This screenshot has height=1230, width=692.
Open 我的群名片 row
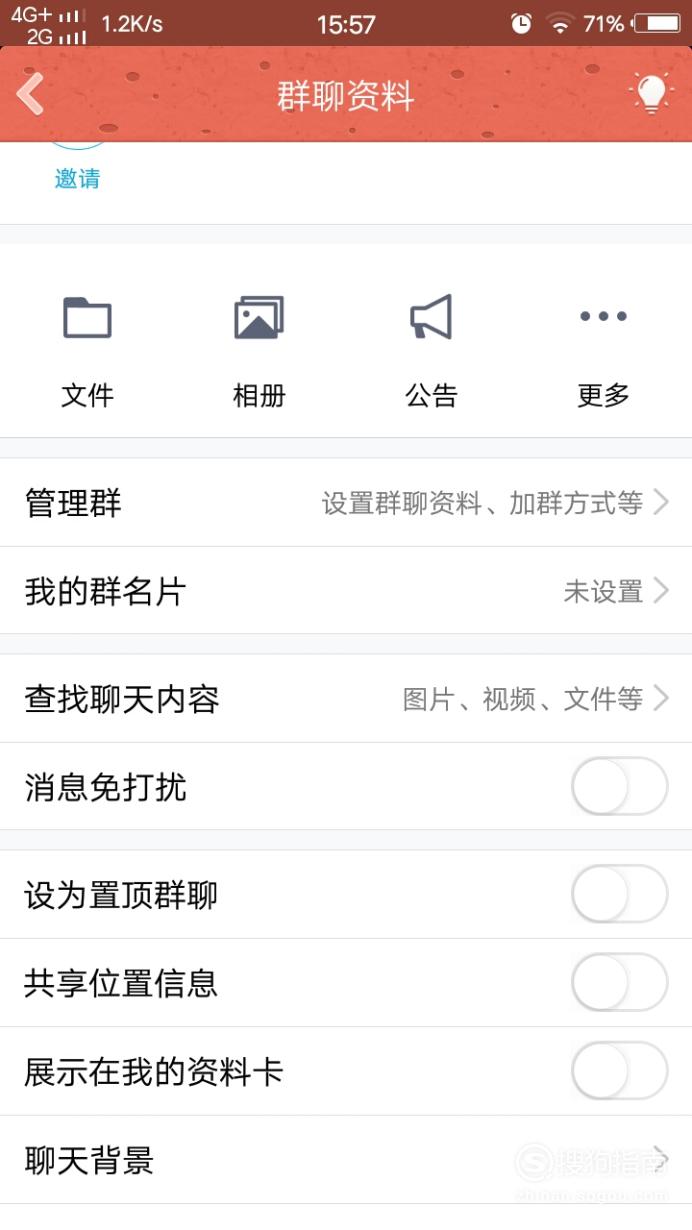coord(346,591)
